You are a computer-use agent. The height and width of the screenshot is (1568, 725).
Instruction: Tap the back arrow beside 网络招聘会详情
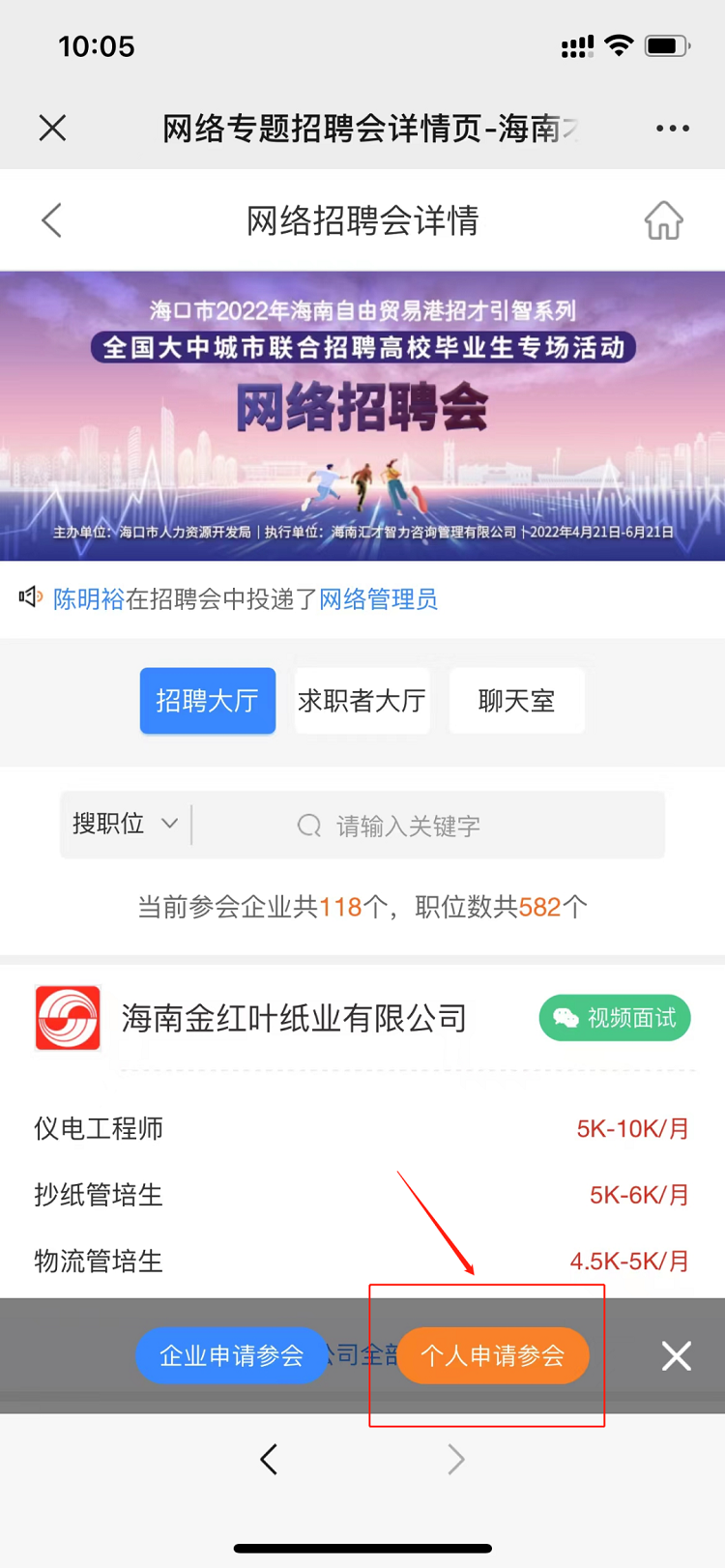tap(51, 220)
